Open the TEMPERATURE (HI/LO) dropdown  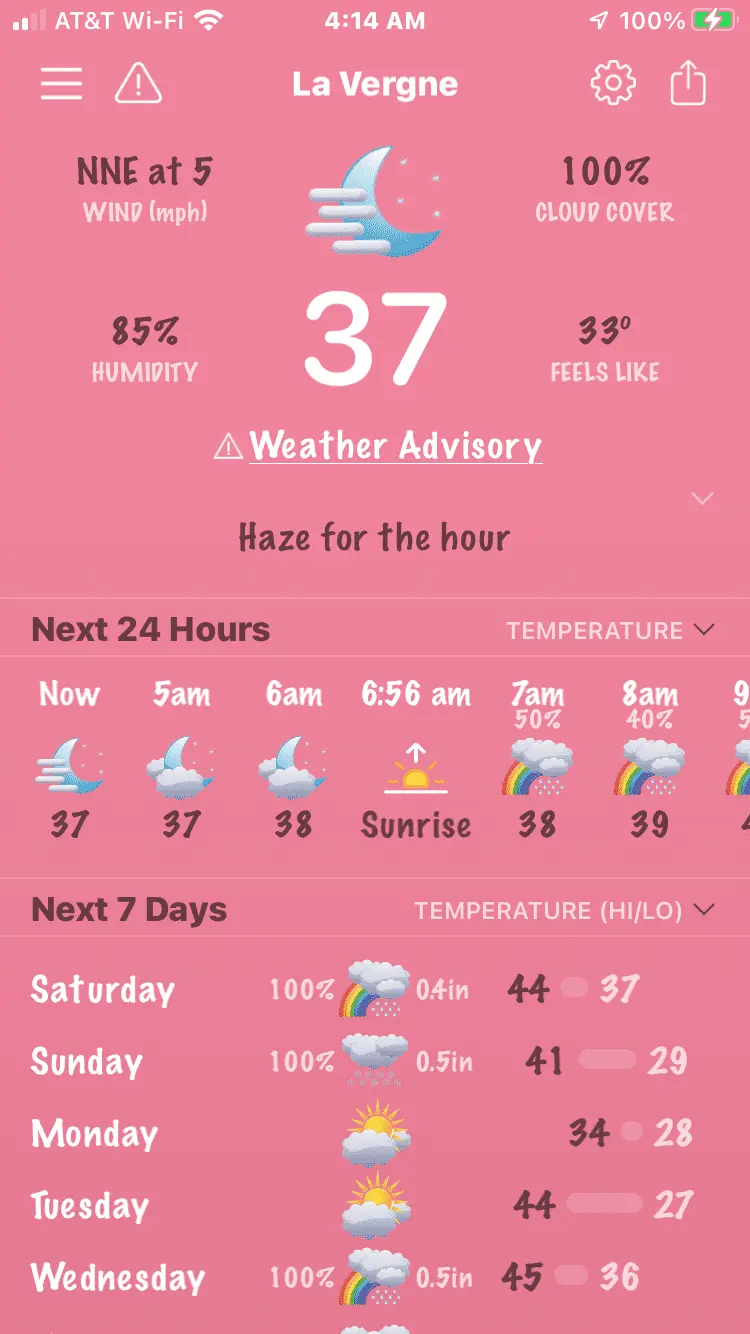coord(565,910)
